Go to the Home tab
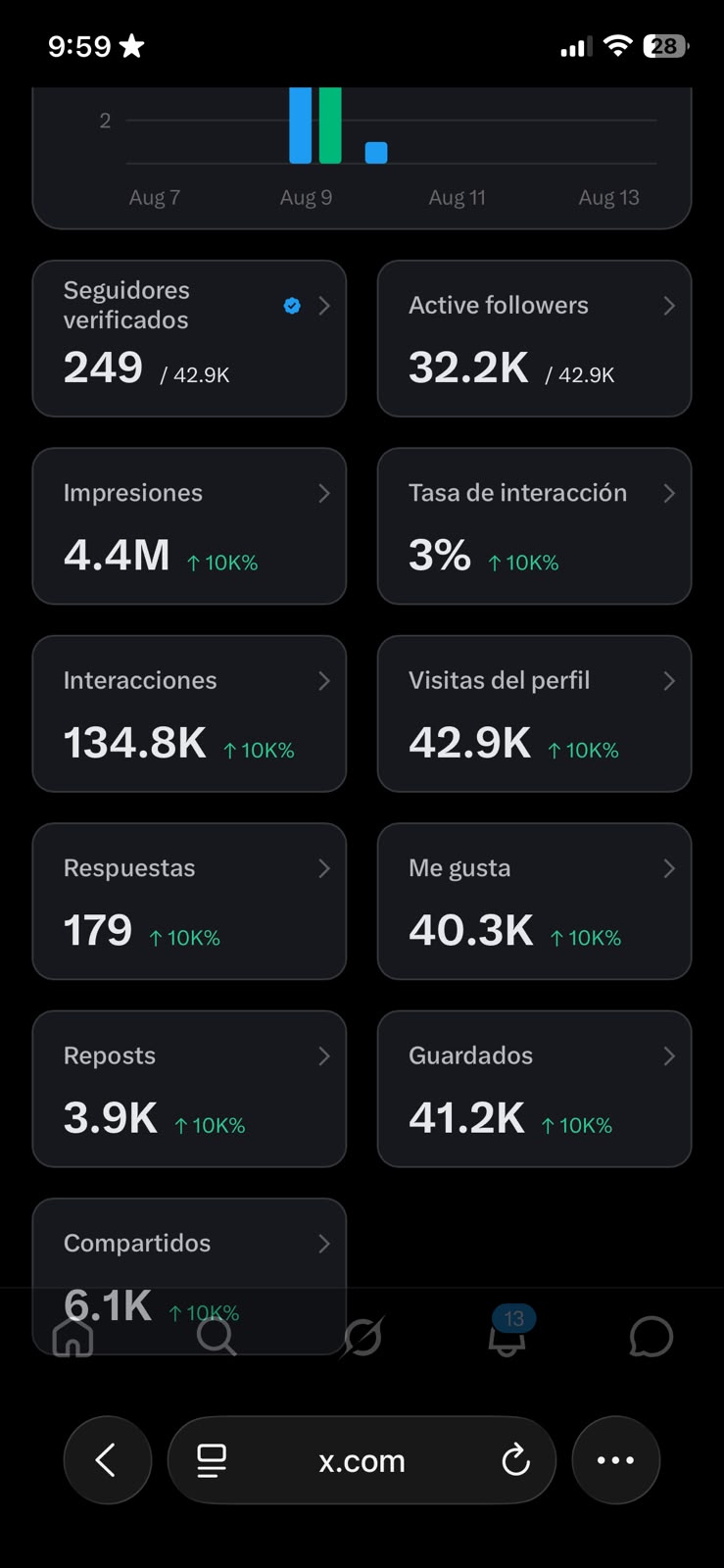724x1568 pixels. point(72,1337)
